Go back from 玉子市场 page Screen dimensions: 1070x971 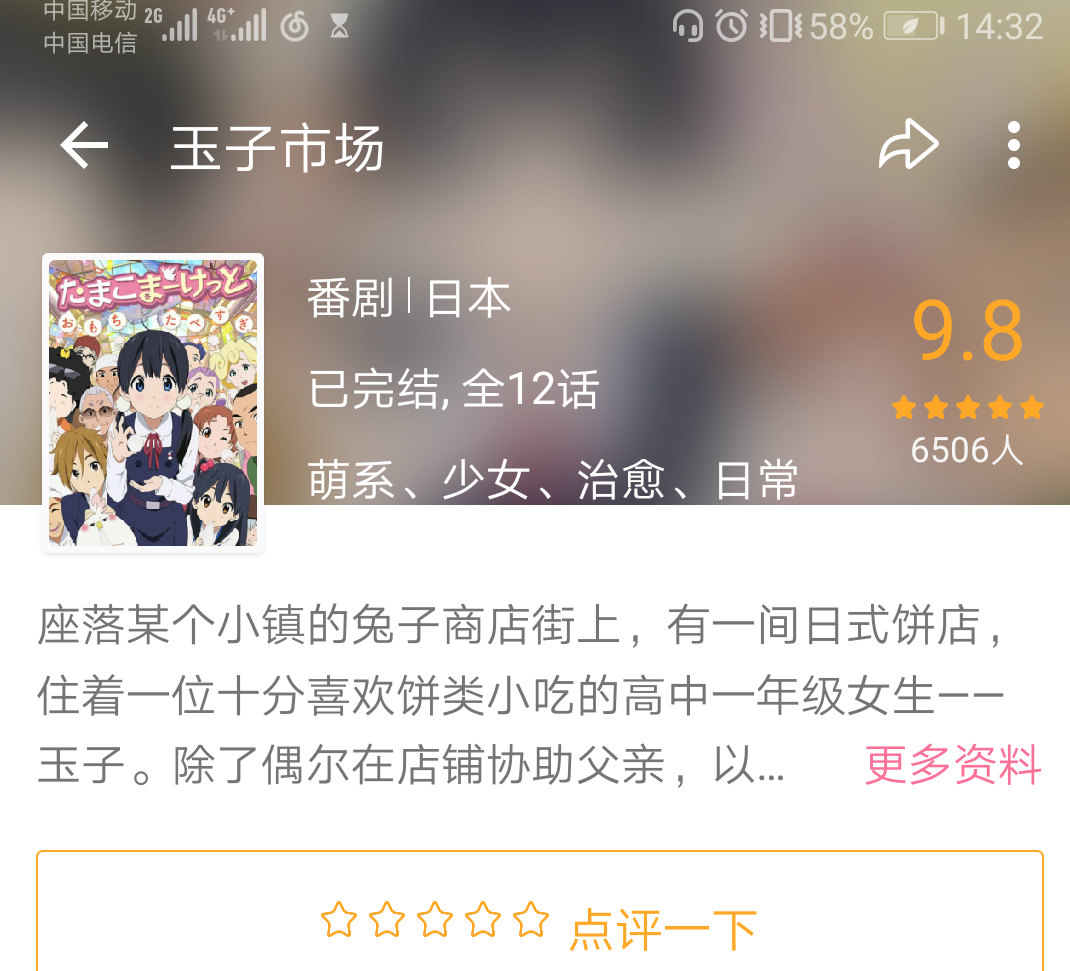tap(84, 147)
